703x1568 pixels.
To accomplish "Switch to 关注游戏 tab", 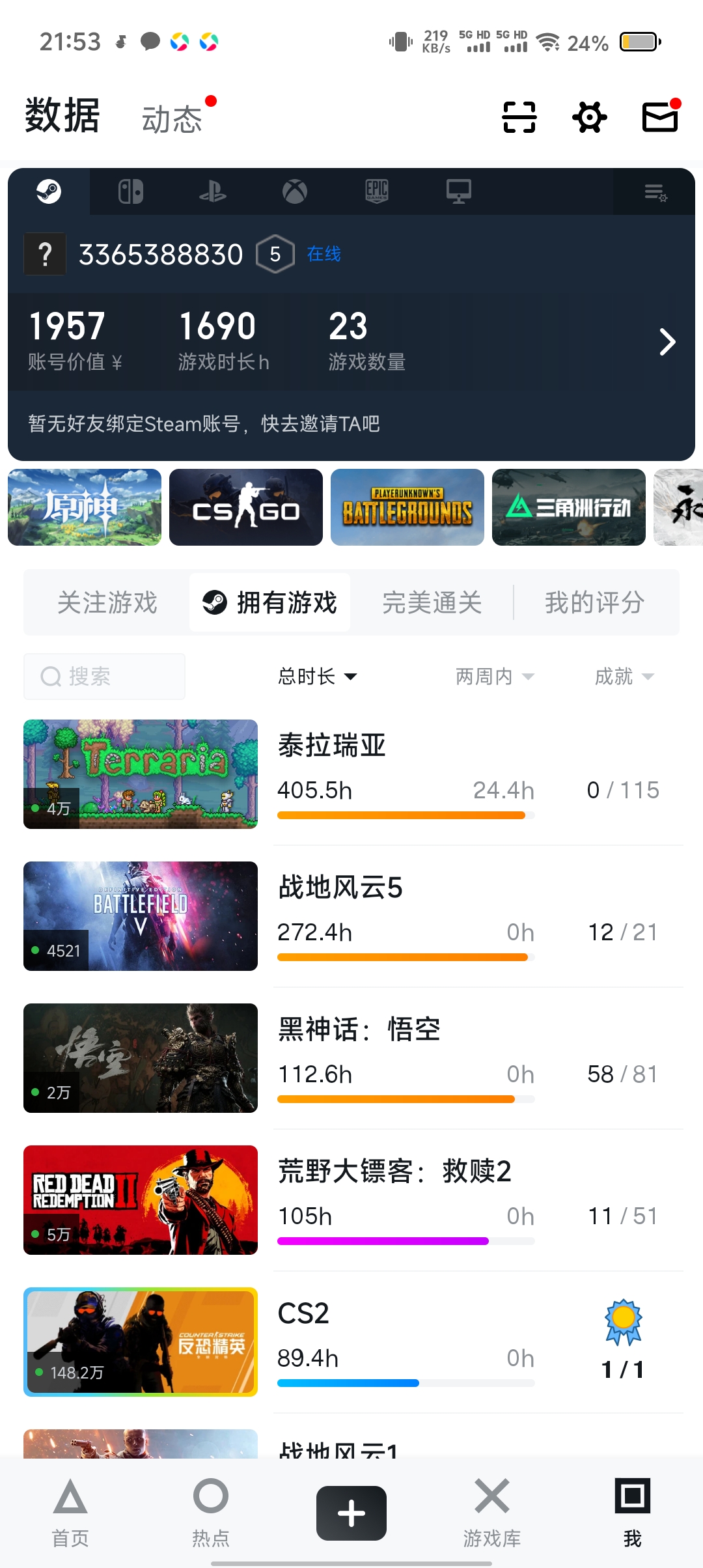I will pos(107,602).
